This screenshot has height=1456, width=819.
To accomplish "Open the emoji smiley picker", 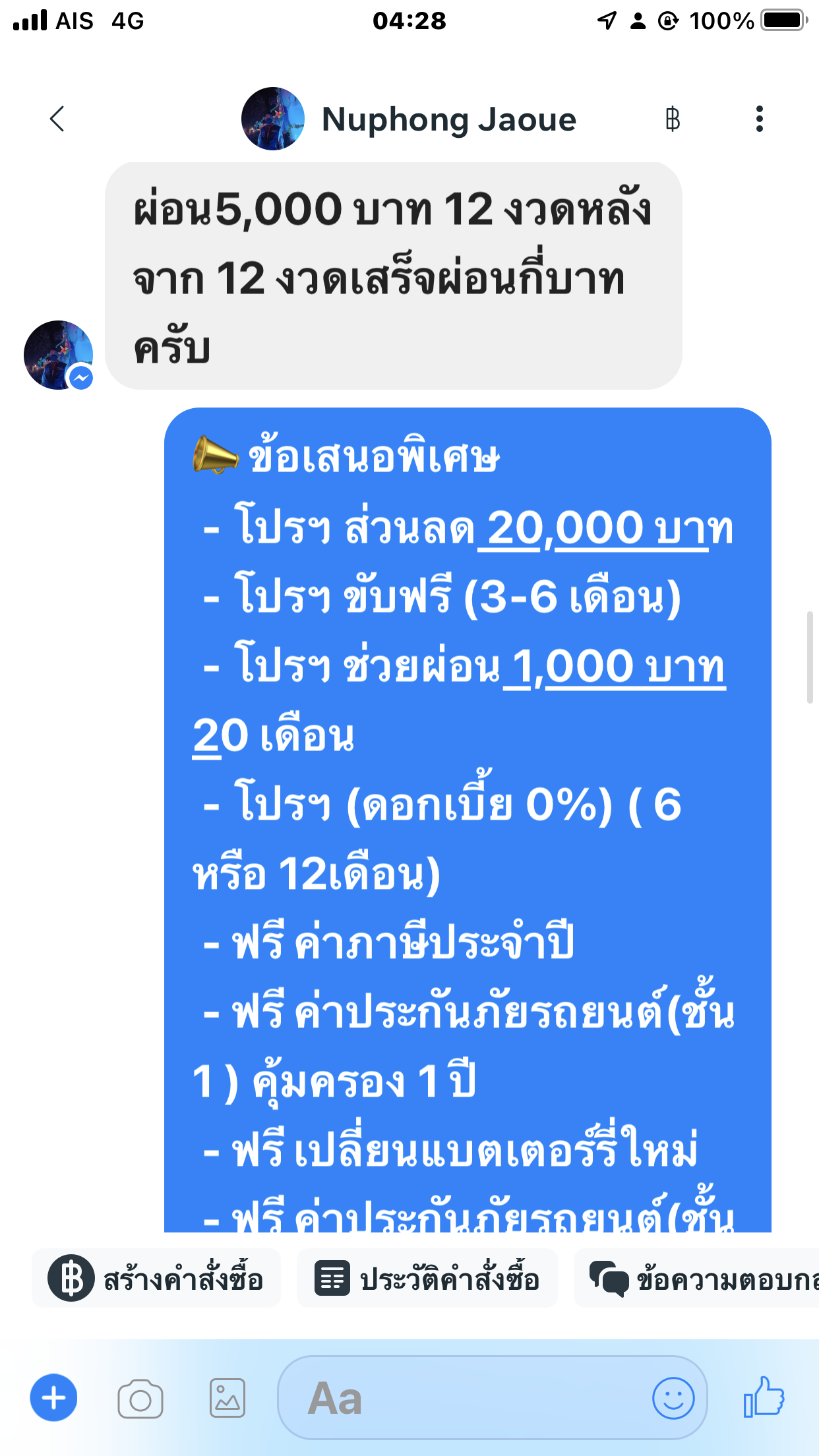I will click(x=673, y=1398).
